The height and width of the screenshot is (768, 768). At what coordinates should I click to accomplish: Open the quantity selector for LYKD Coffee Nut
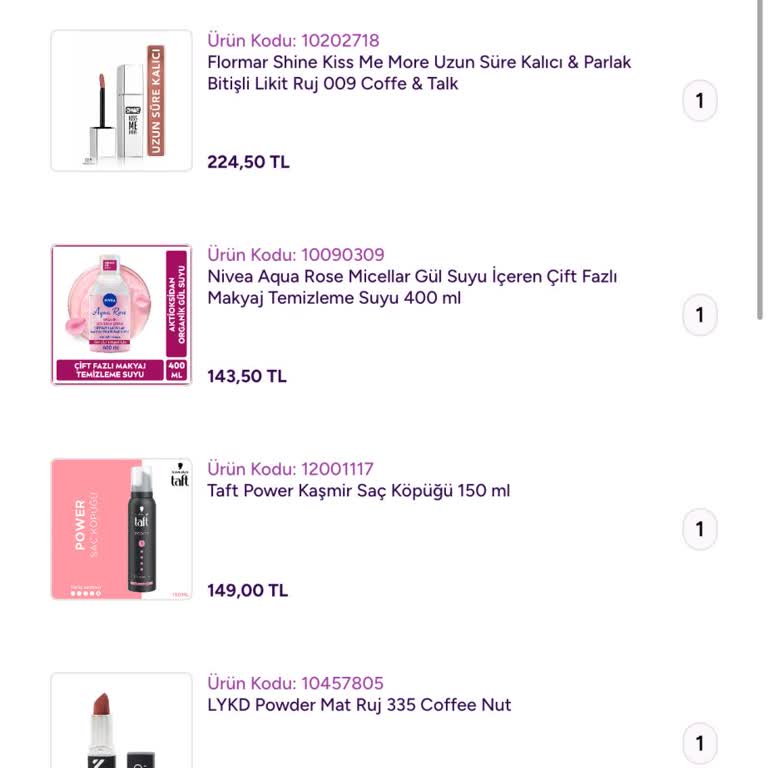click(x=700, y=743)
